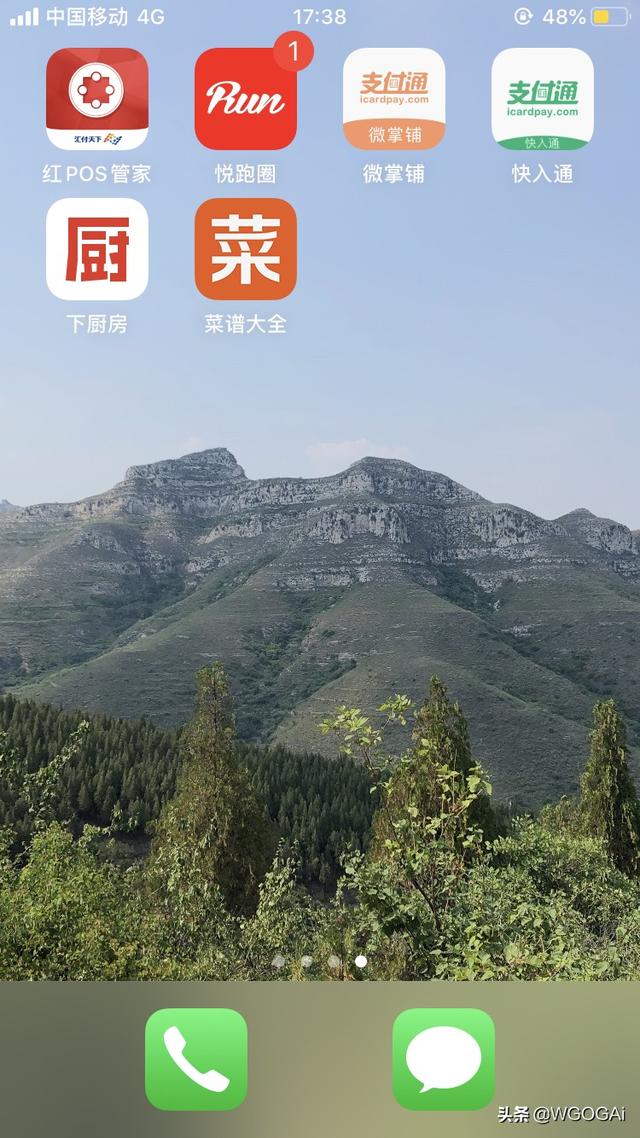Launch the 悦跑圈 running app
Viewport: 640px width, 1138px height.
pyautogui.click(x=245, y=99)
